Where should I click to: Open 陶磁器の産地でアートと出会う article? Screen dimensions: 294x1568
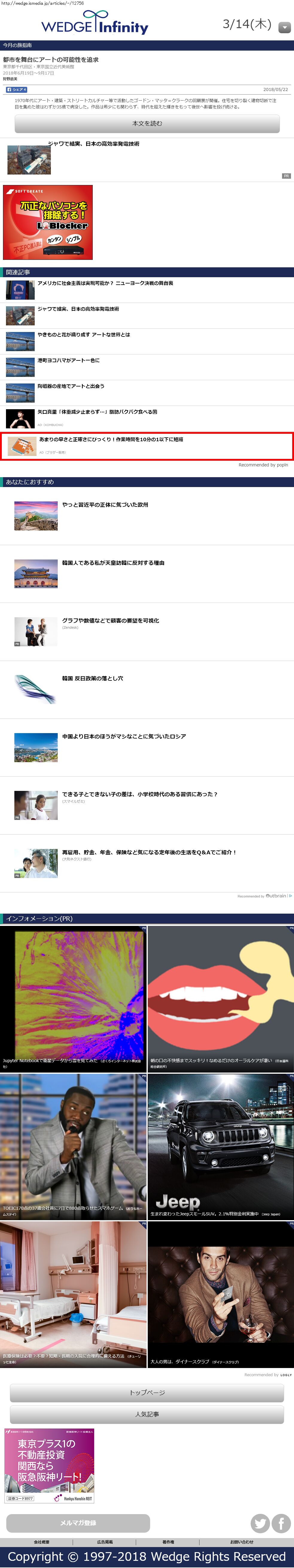[x=71, y=386]
